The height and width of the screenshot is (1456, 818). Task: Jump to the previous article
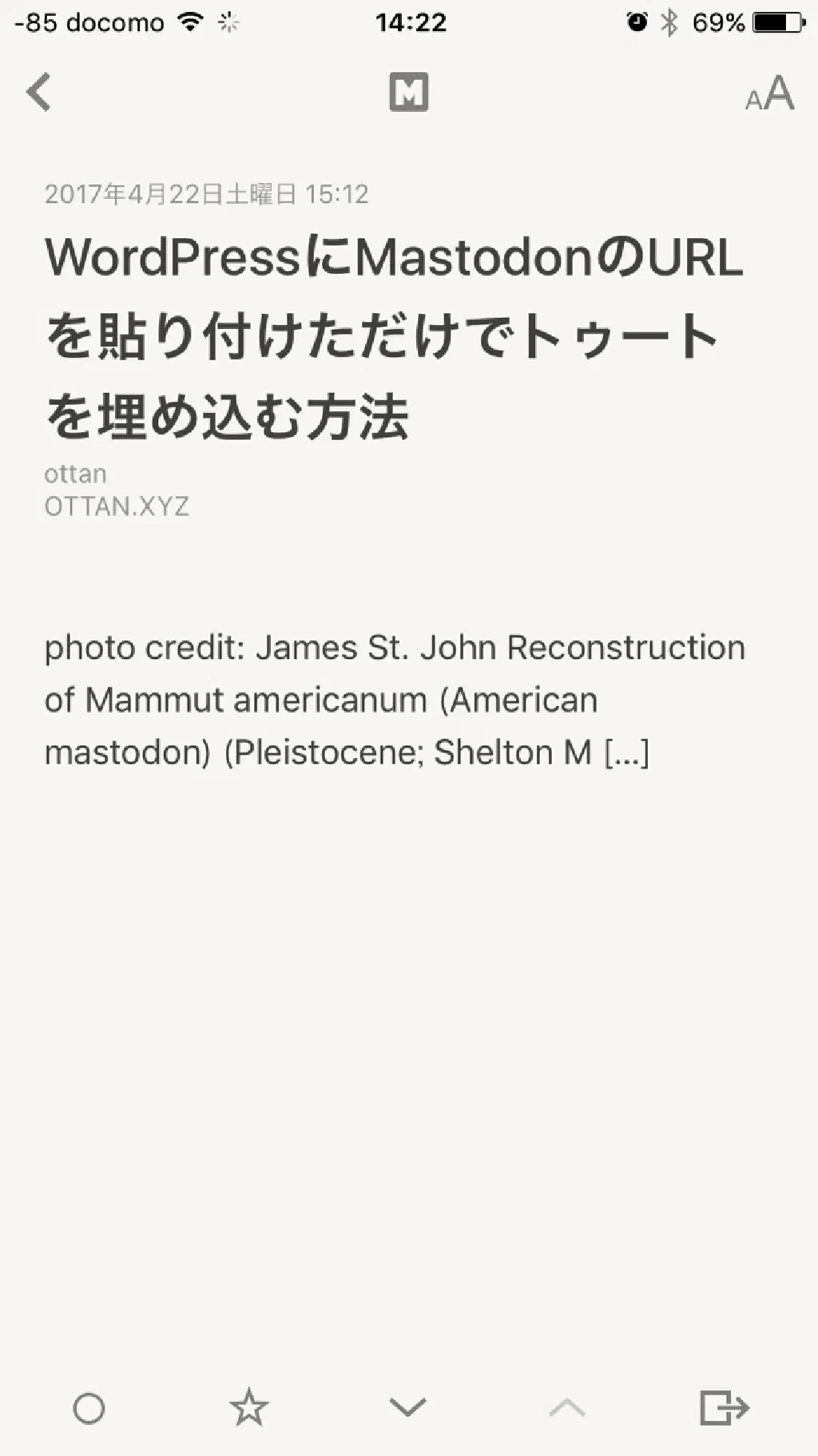[x=566, y=1407]
